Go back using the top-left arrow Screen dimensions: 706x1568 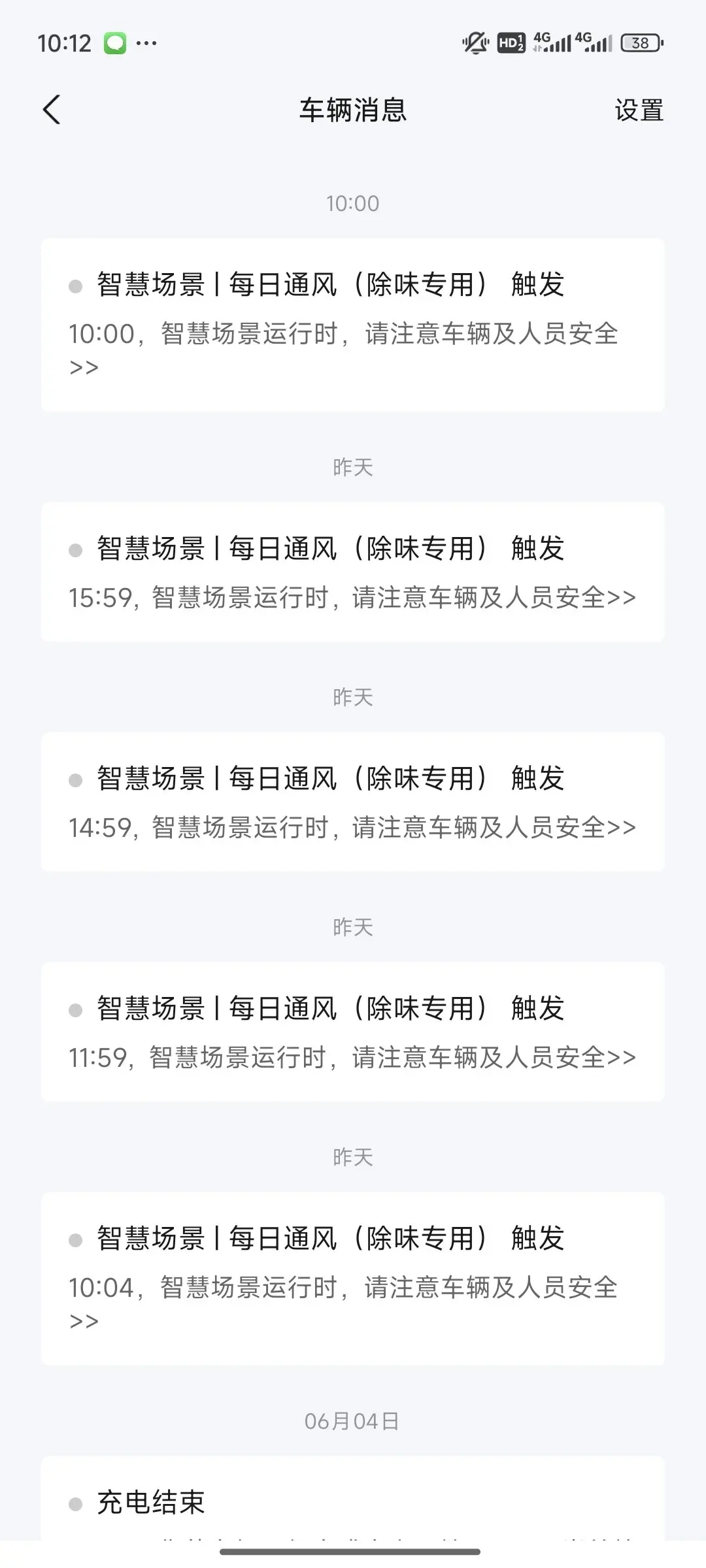pyautogui.click(x=52, y=110)
